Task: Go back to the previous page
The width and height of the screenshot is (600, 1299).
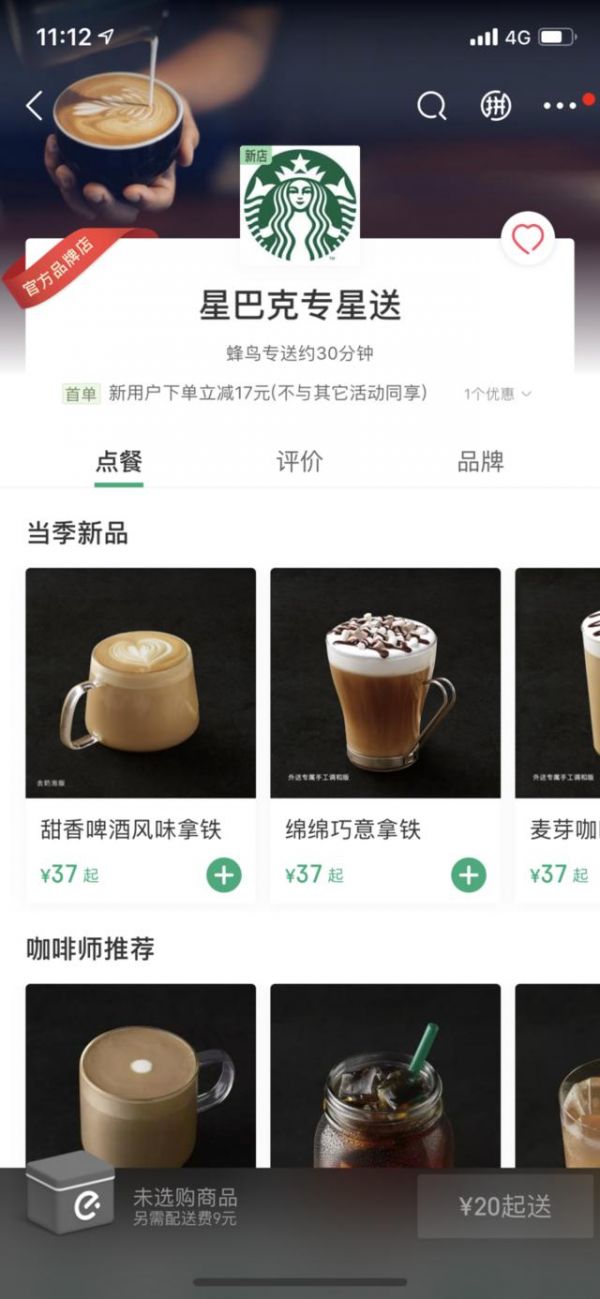Action: click(x=35, y=105)
